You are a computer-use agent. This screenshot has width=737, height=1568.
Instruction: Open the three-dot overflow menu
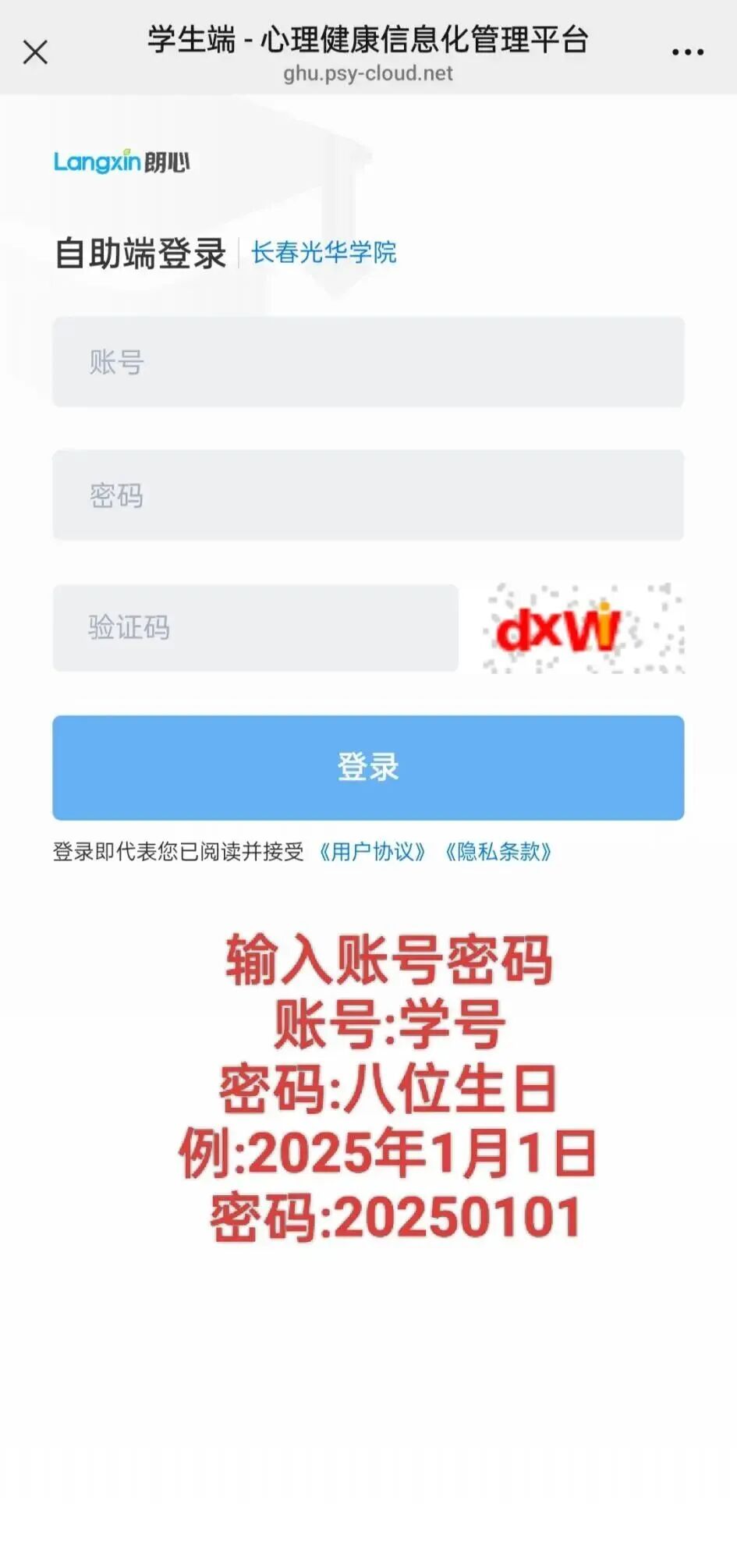[x=687, y=52]
